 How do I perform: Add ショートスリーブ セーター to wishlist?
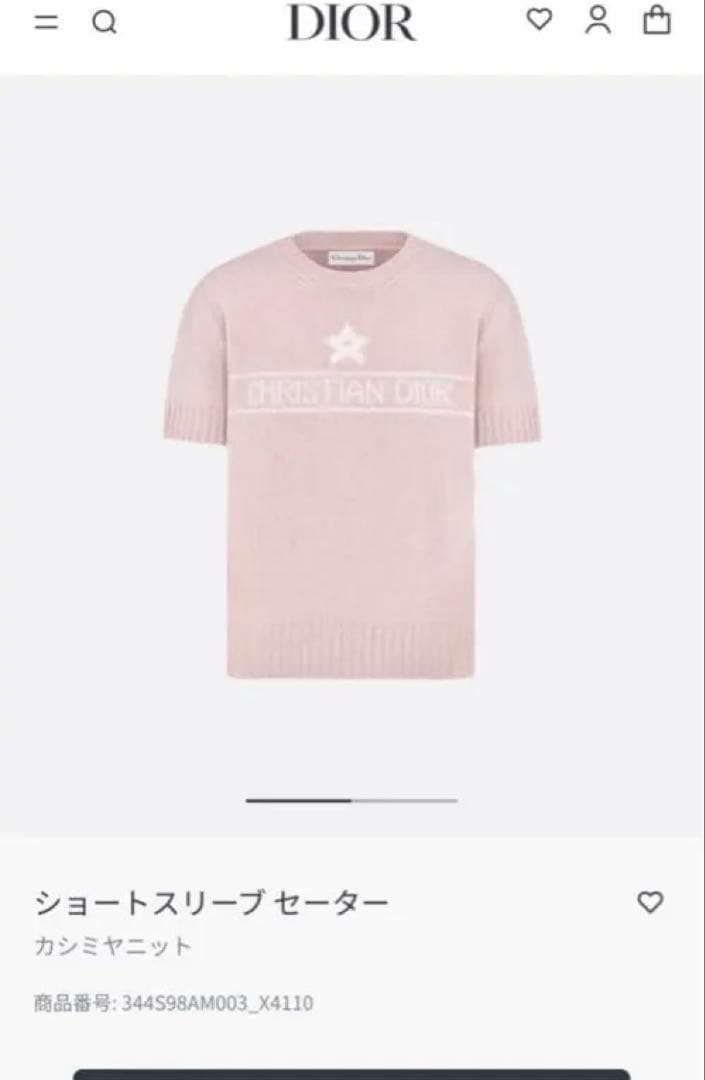(650, 902)
